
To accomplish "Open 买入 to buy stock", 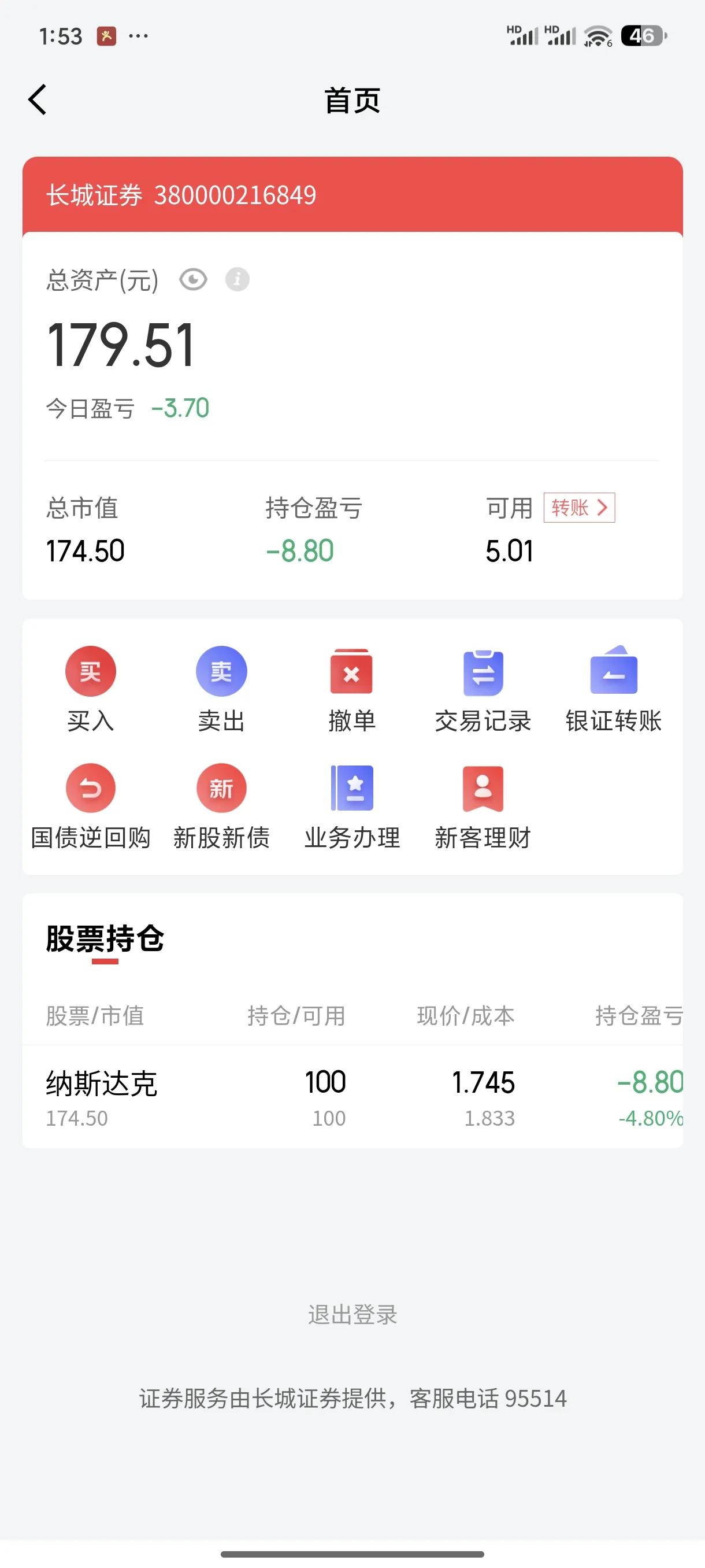I will (91, 689).
